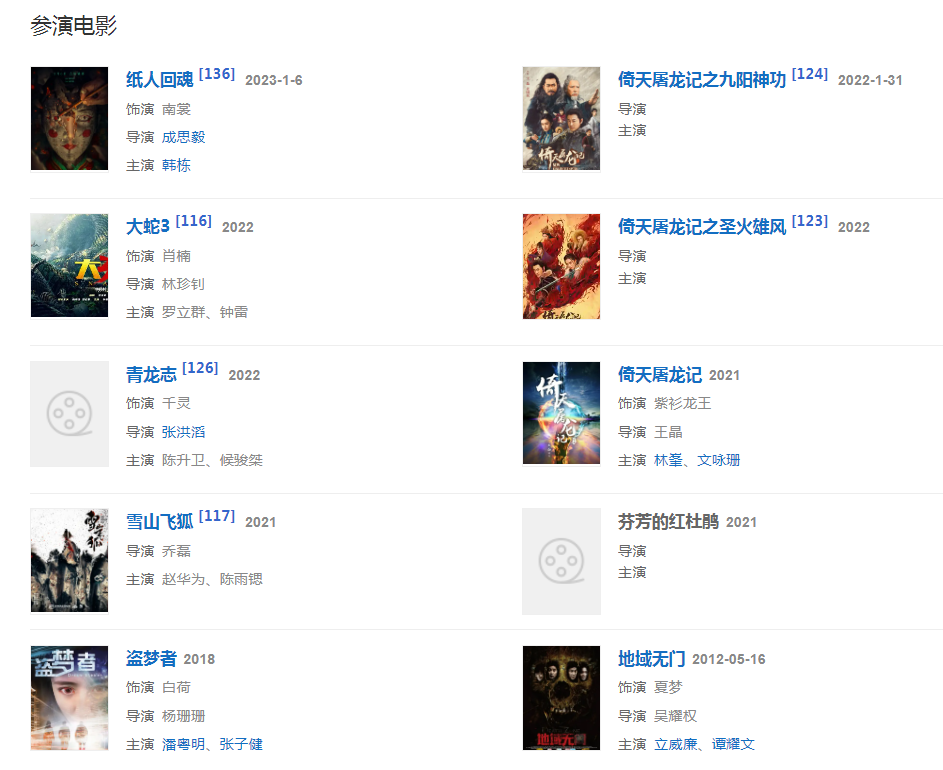The width and height of the screenshot is (943, 770).
Task: Open reference [136] next to 纸人回魂
Action: [216, 74]
